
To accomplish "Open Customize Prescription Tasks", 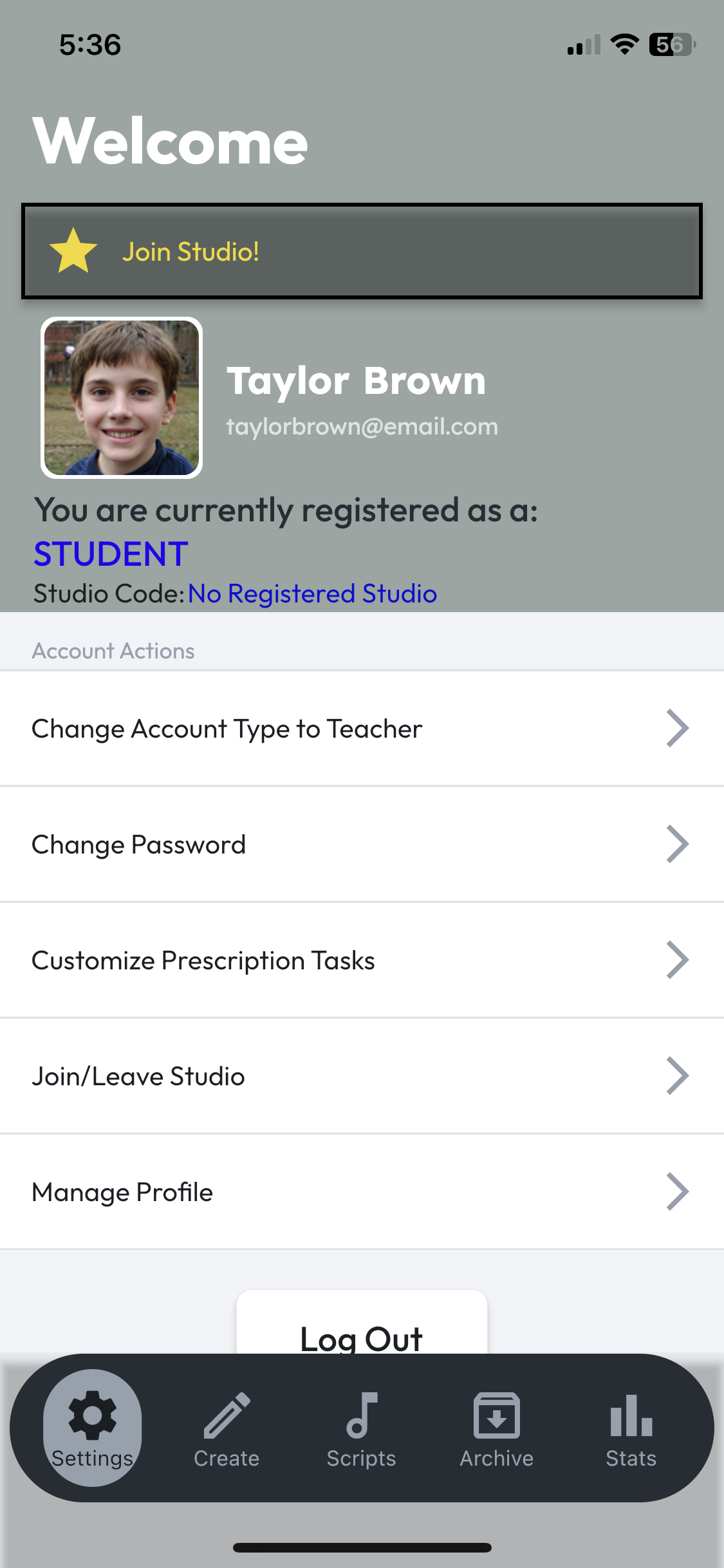I will (362, 960).
